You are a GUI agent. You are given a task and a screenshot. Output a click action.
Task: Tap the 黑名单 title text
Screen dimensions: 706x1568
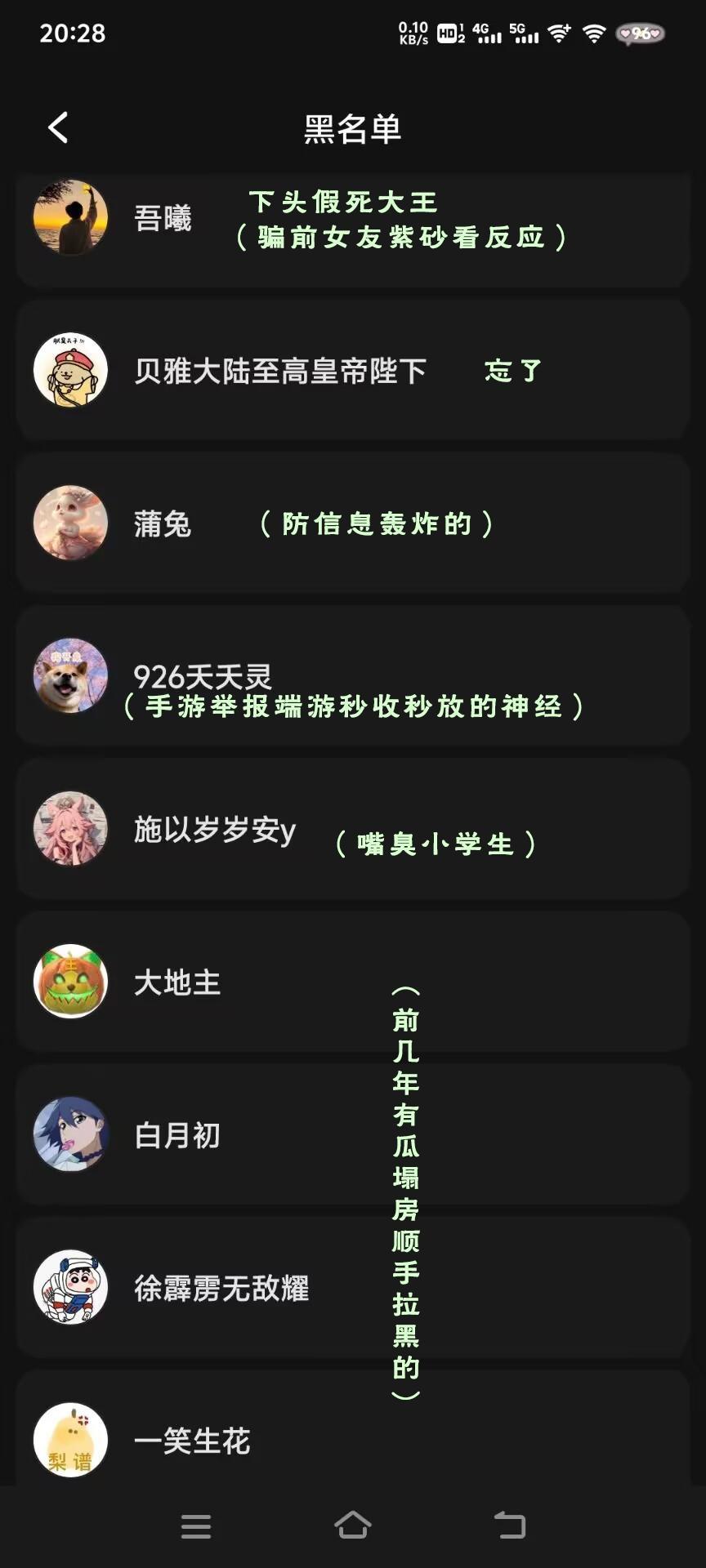click(x=353, y=128)
